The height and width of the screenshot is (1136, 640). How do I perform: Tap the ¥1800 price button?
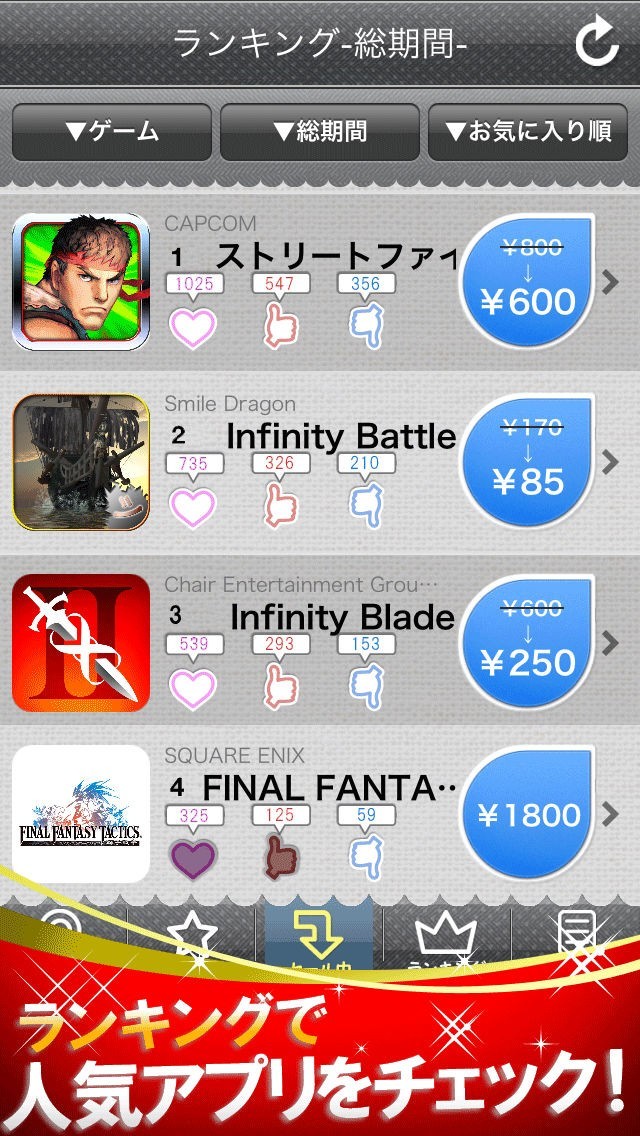tap(527, 815)
